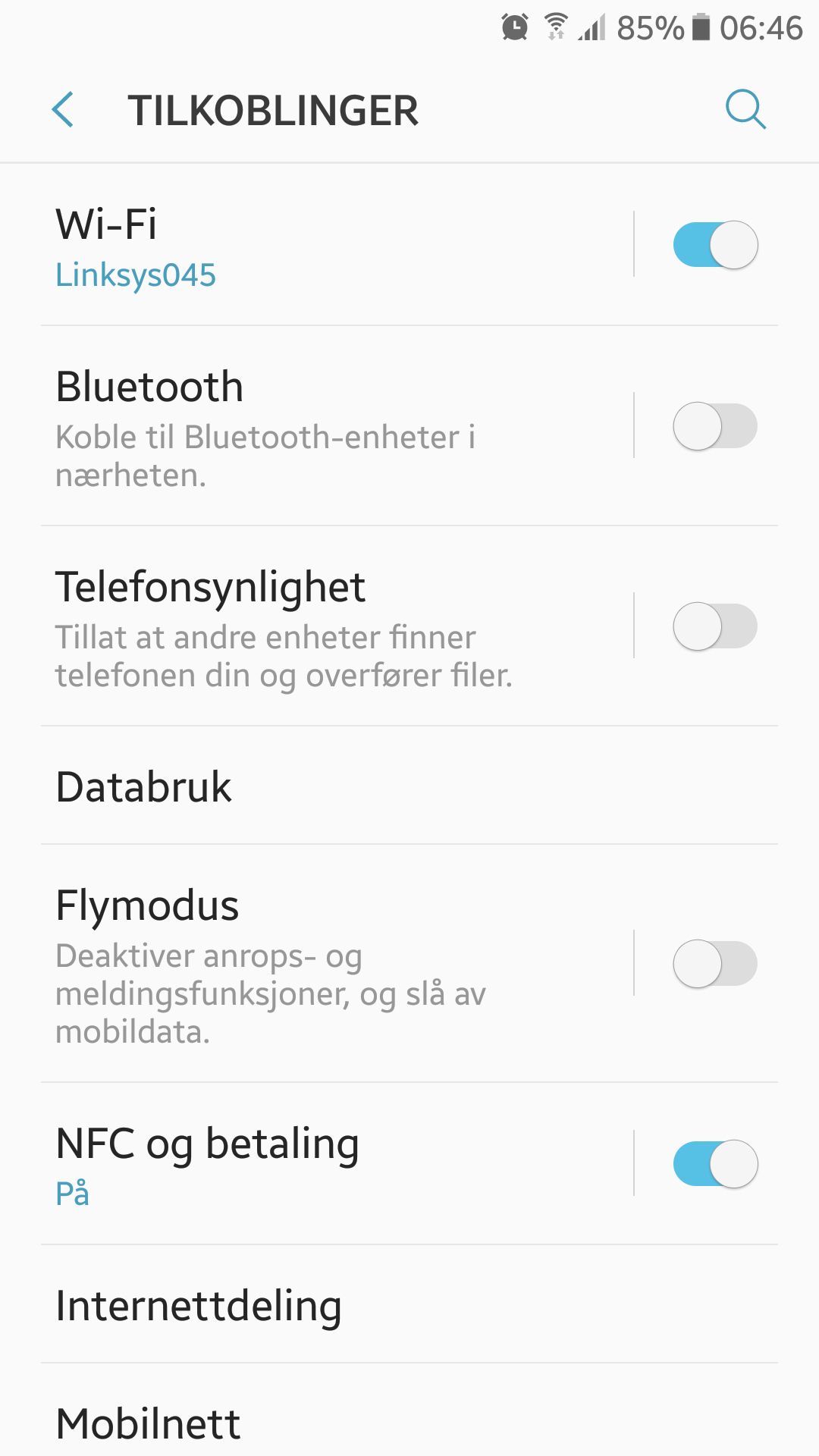The height and width of the screenshot is (1456, 819).
Task: Disable NFC og betaling switch
Action: tap(715, 1164)
